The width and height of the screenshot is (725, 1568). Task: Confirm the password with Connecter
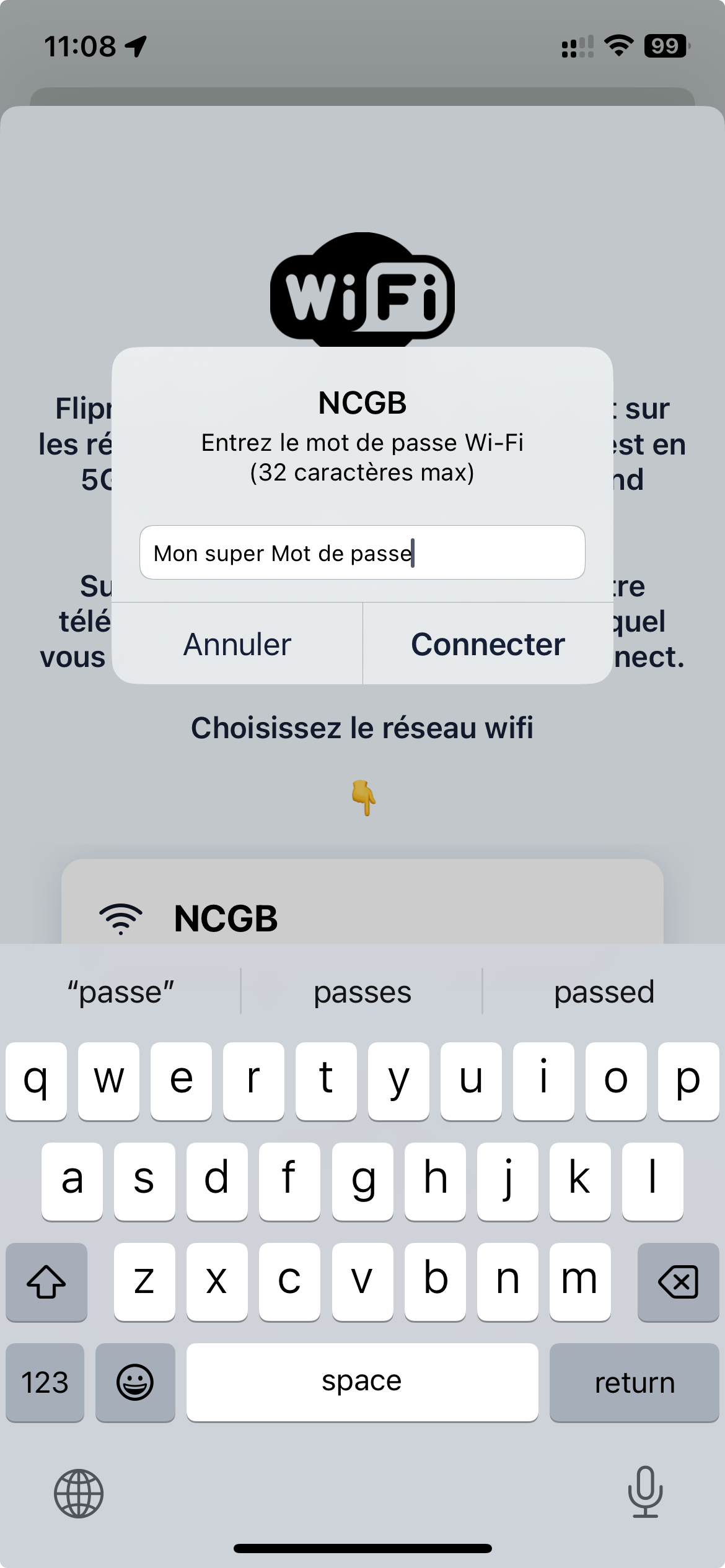[488, 644]
